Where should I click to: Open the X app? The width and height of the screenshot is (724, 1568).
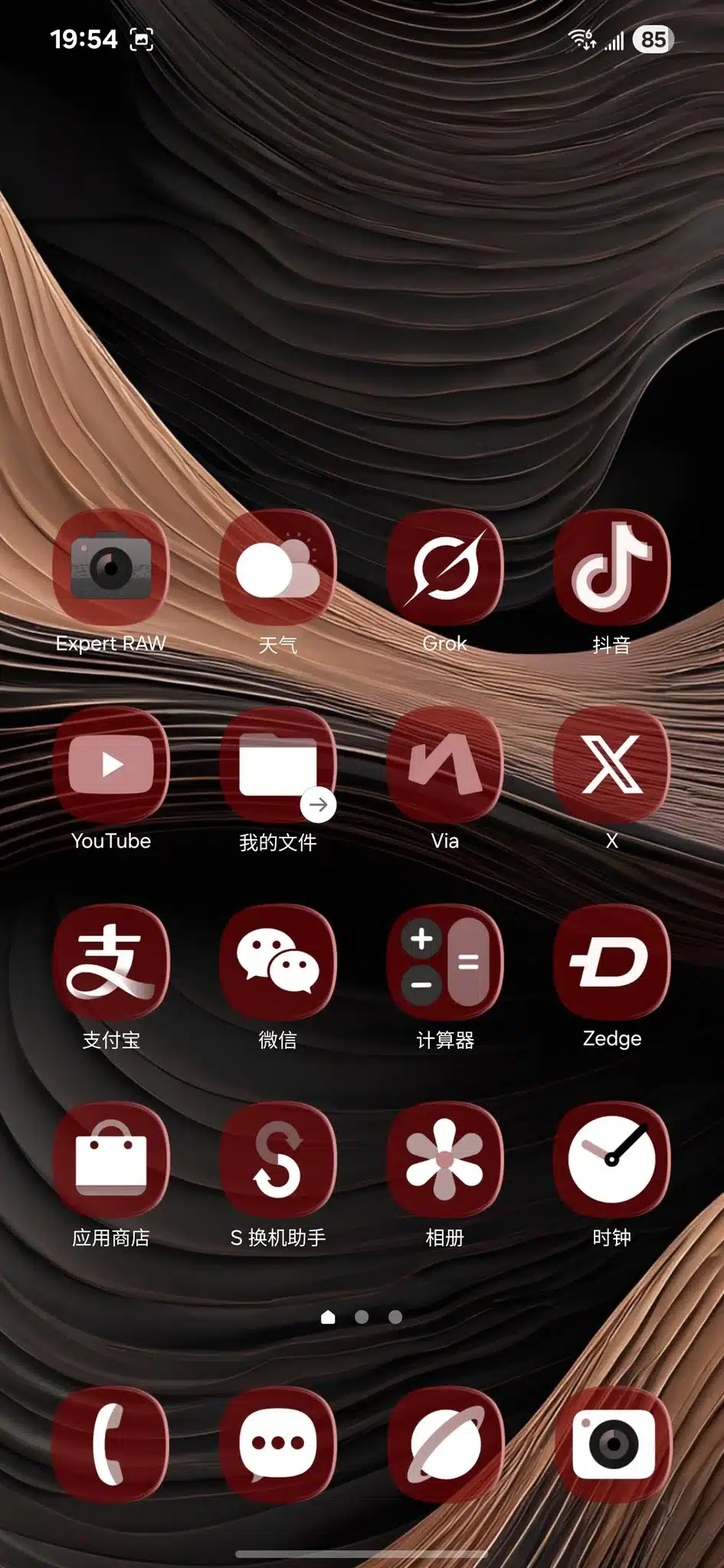click(x=611, y=765)
